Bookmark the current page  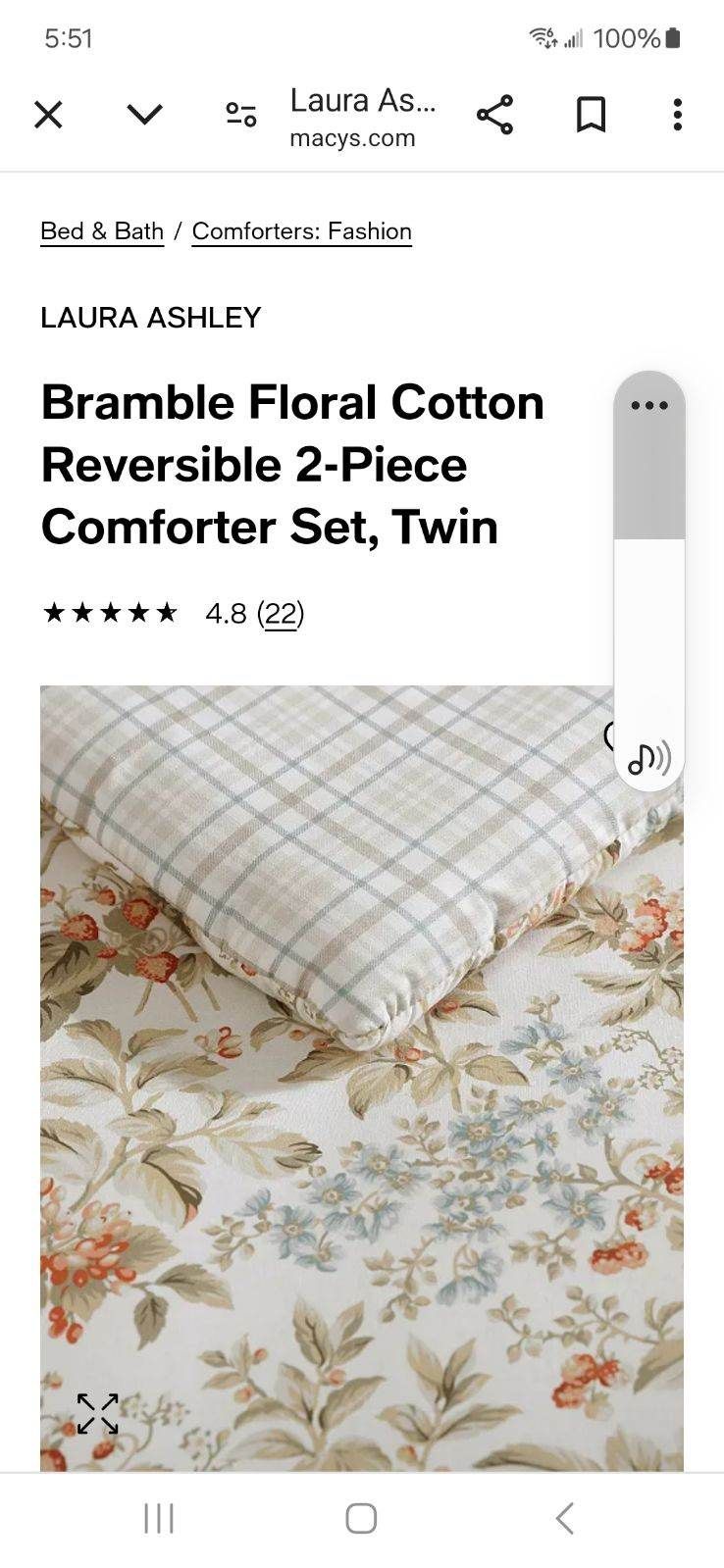[592, 115]
